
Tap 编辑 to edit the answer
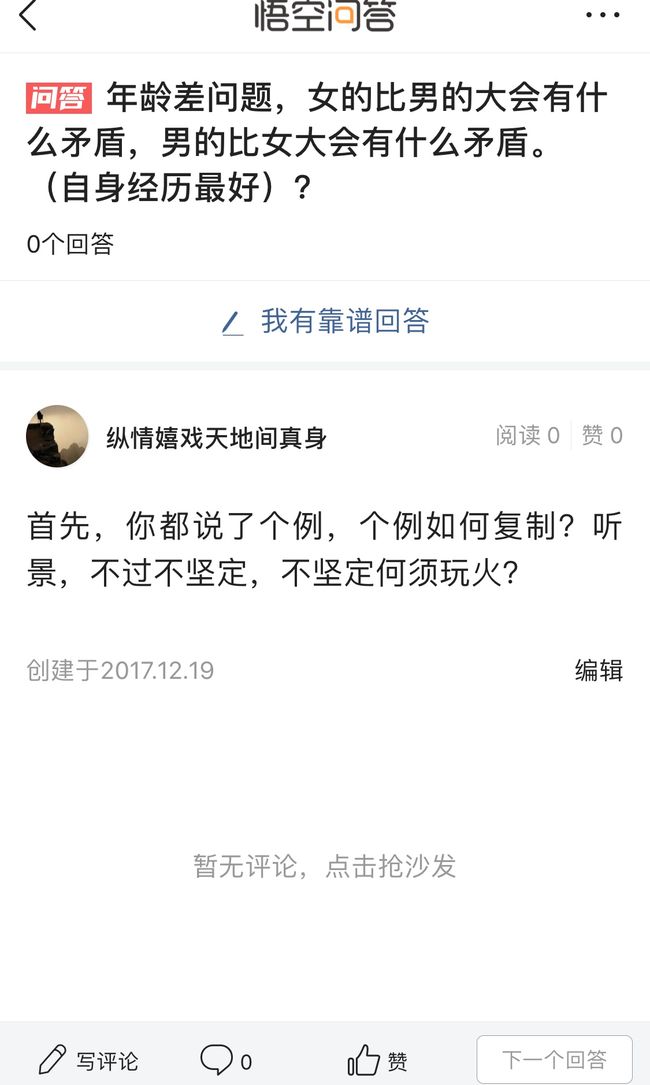[x=599, y=670]
